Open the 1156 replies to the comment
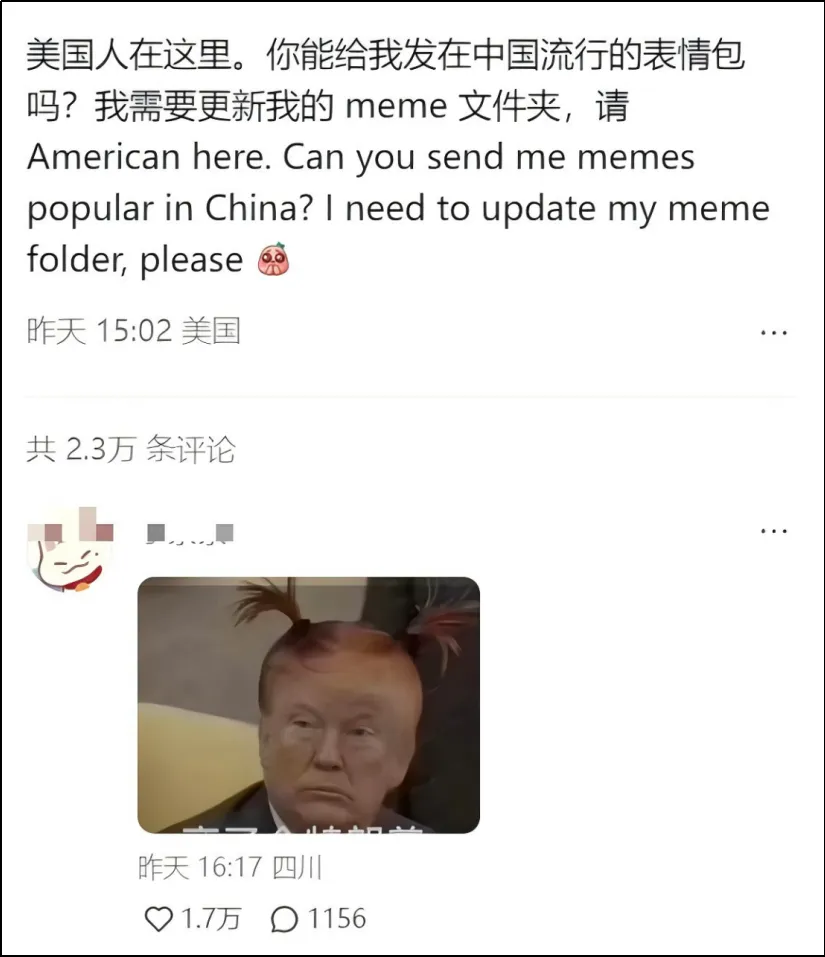825x957 pixels. 285,919
